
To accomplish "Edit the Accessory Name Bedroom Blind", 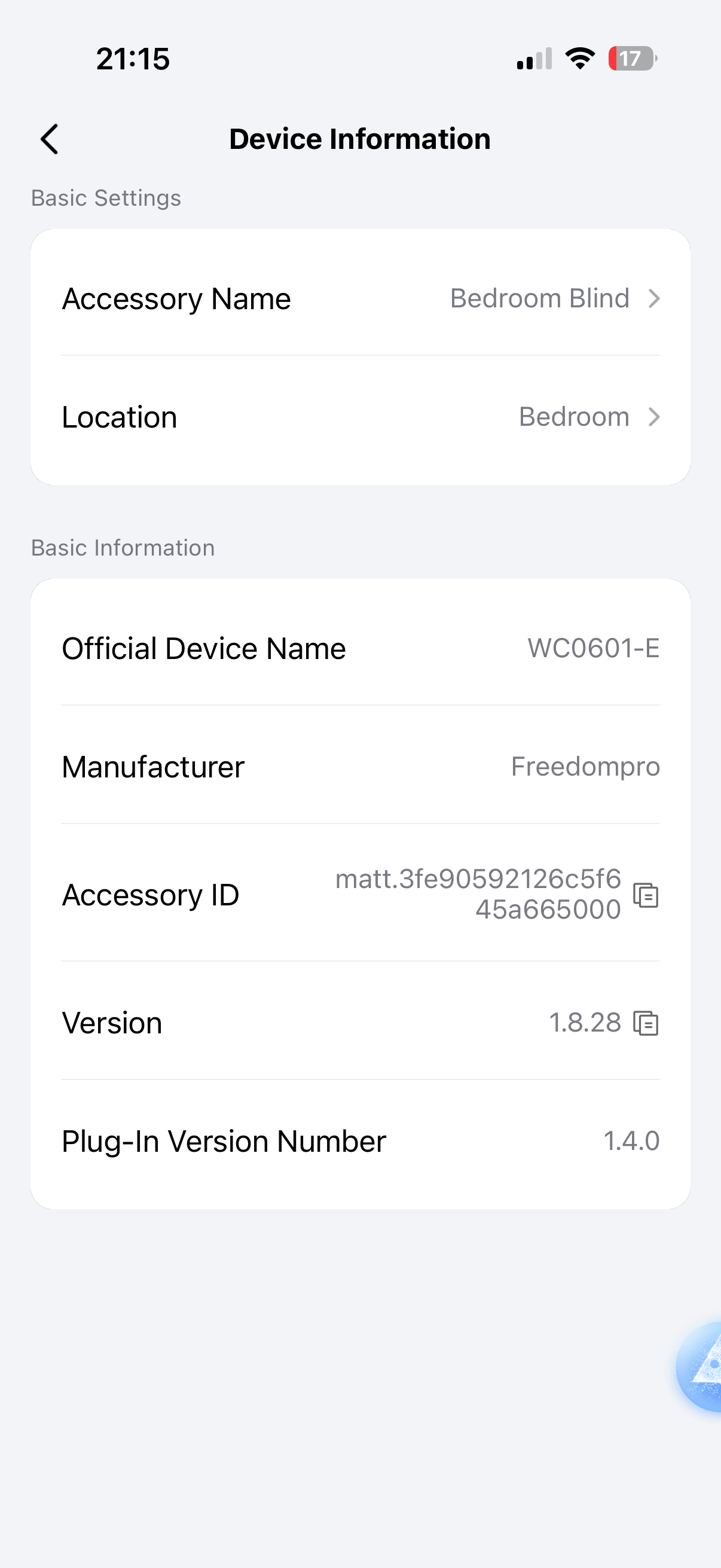I will (360, 298).
